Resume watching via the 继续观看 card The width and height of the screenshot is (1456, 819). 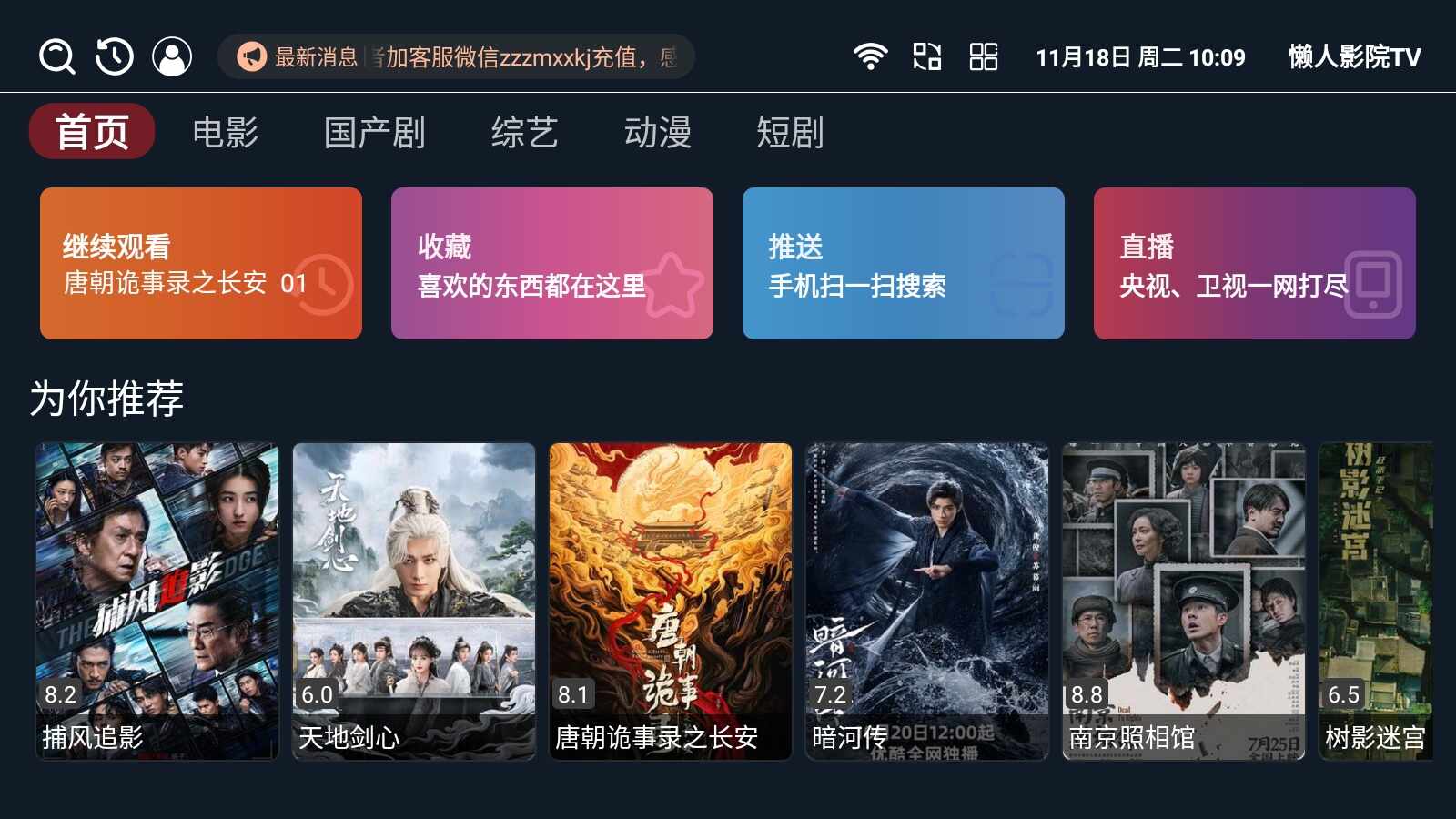coord(201,264)
